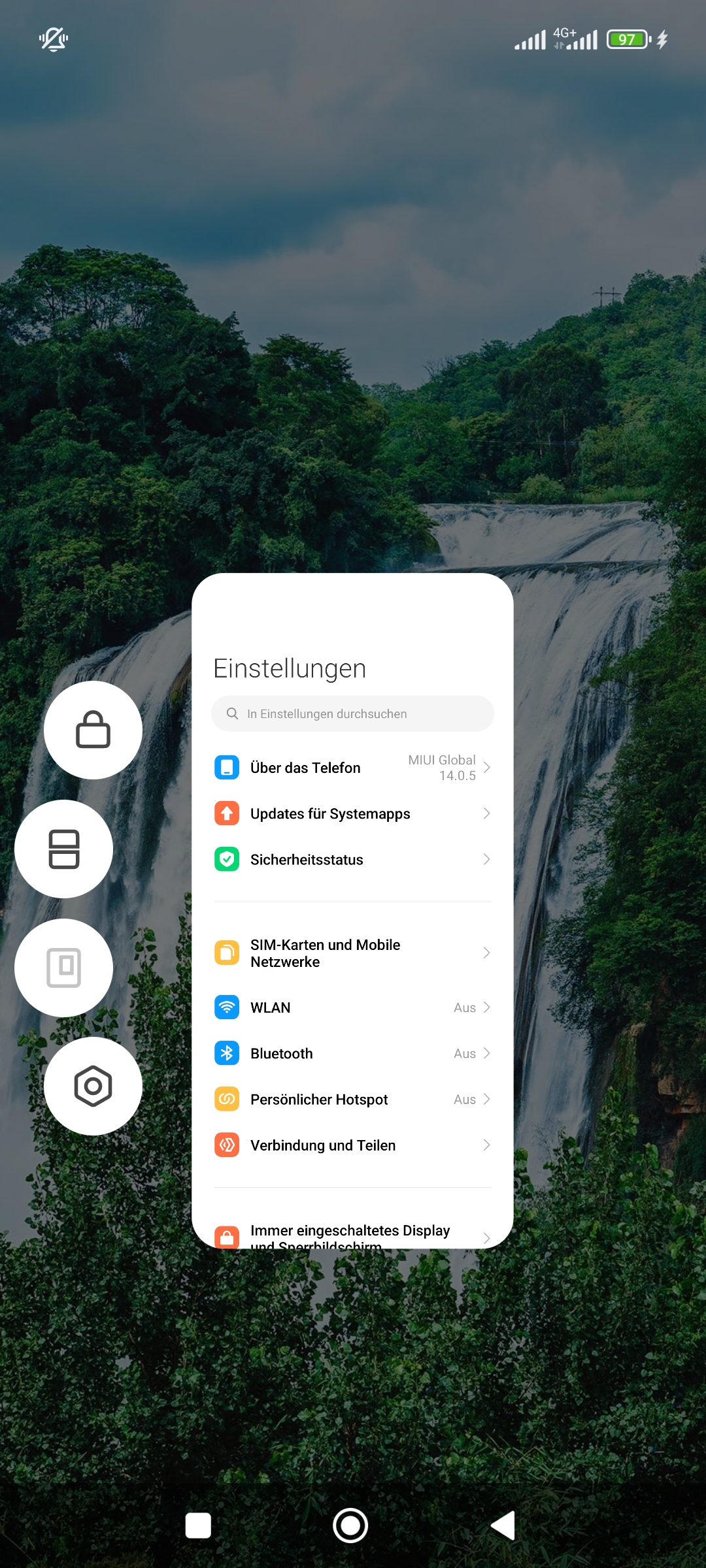Lock the Einstellungen app in recents
Image resolution: width=706 pixels, height=1568 pixels.
coord(93,730)
